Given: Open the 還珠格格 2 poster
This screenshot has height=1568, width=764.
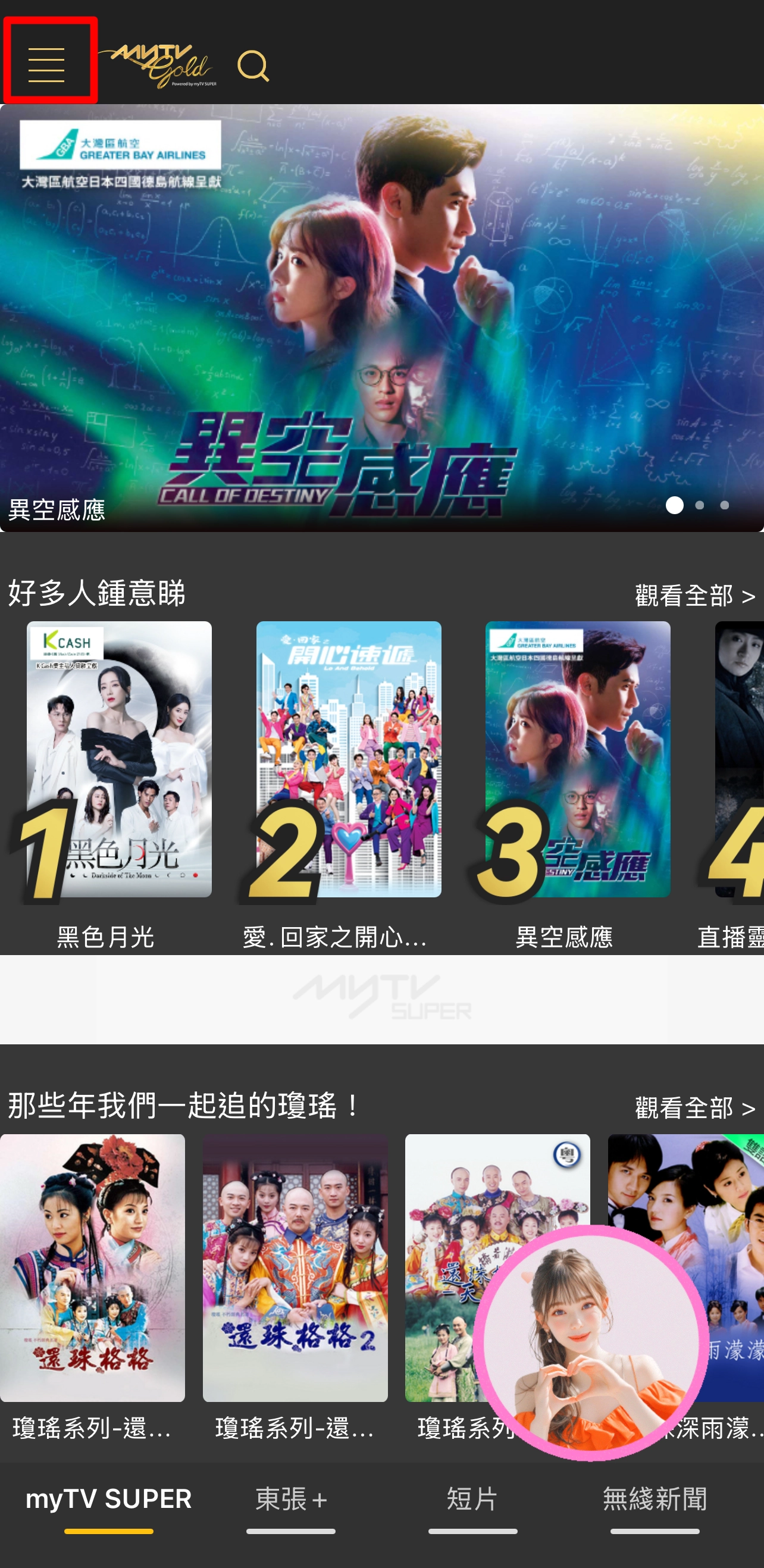Looking at the screenshot, I should [295, 1267].
